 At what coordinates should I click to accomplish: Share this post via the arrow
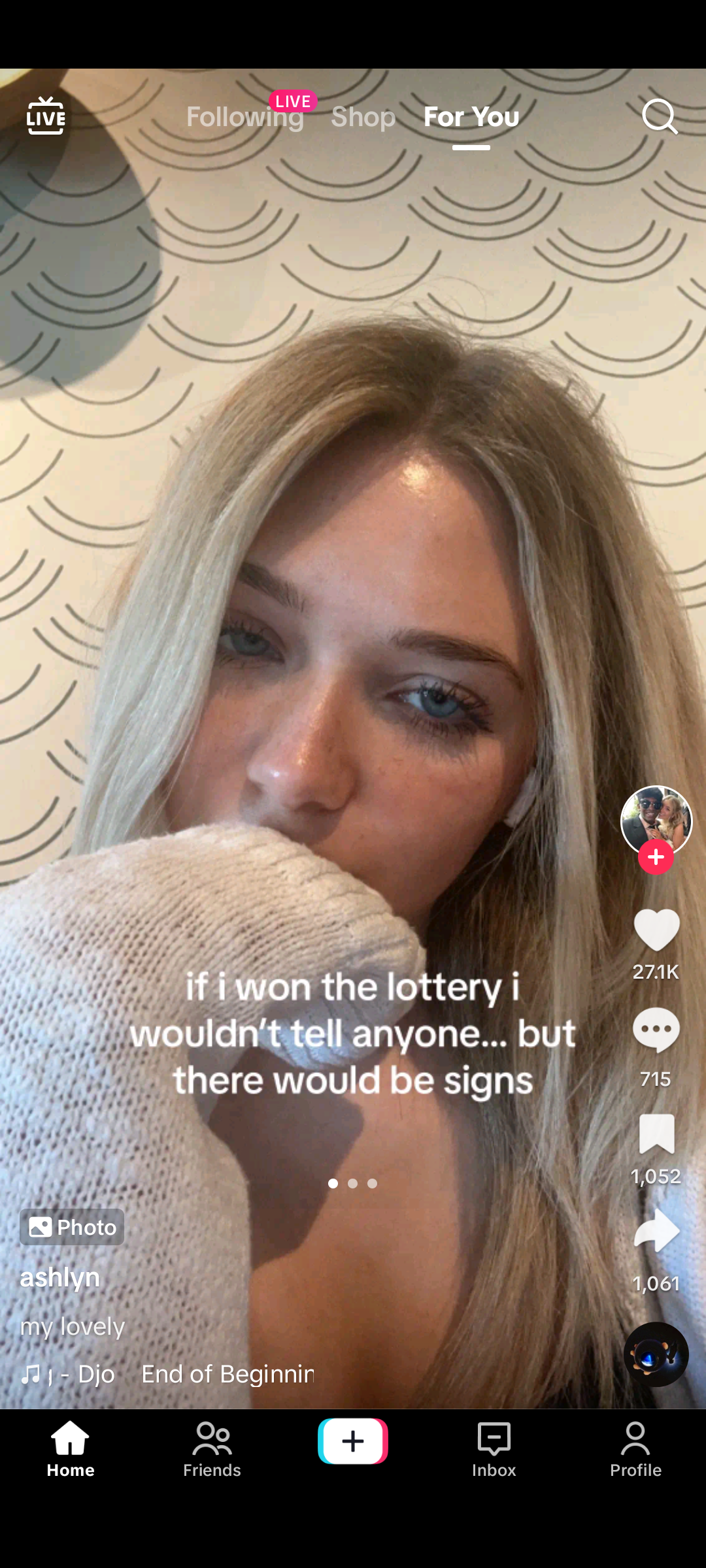point(656,1232)
